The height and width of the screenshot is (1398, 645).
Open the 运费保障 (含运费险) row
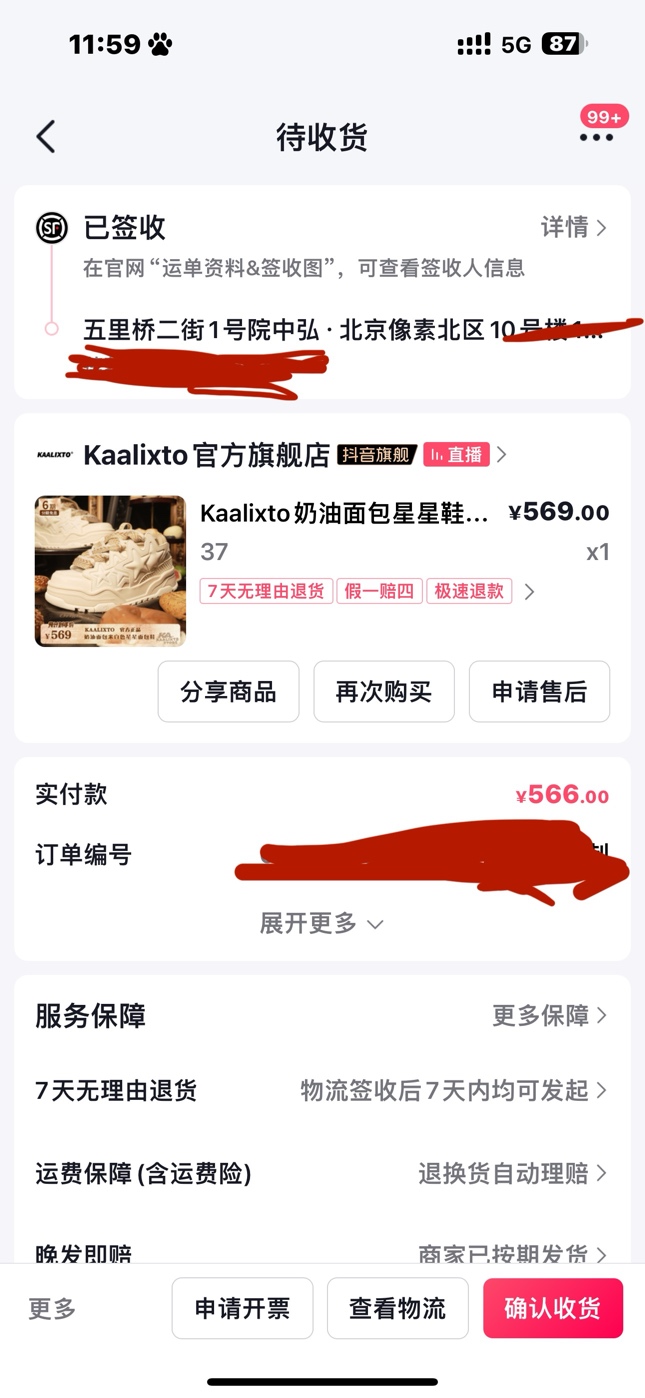(321, 1173)
